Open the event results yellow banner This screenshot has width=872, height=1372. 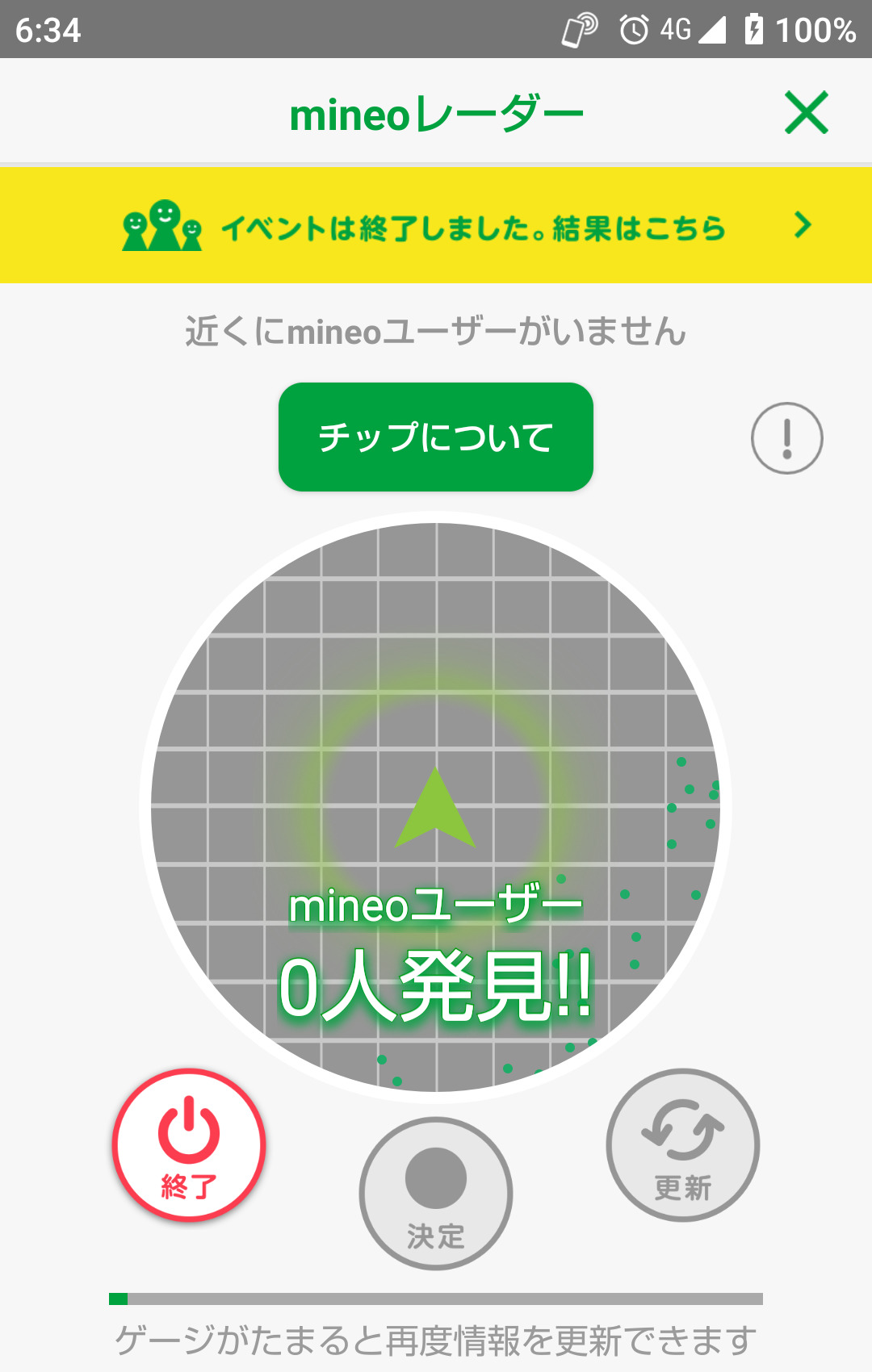click(x=436, y=226)
